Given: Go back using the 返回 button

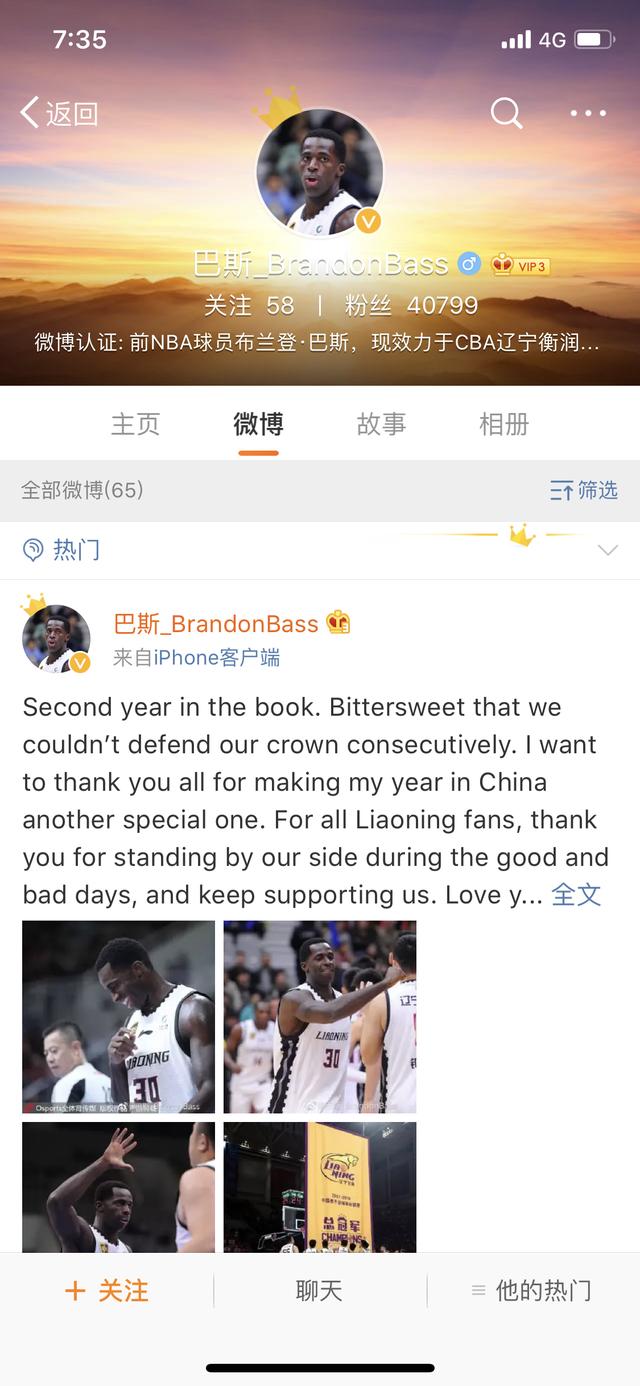Looking at the screenshot, I should (59, 113).
